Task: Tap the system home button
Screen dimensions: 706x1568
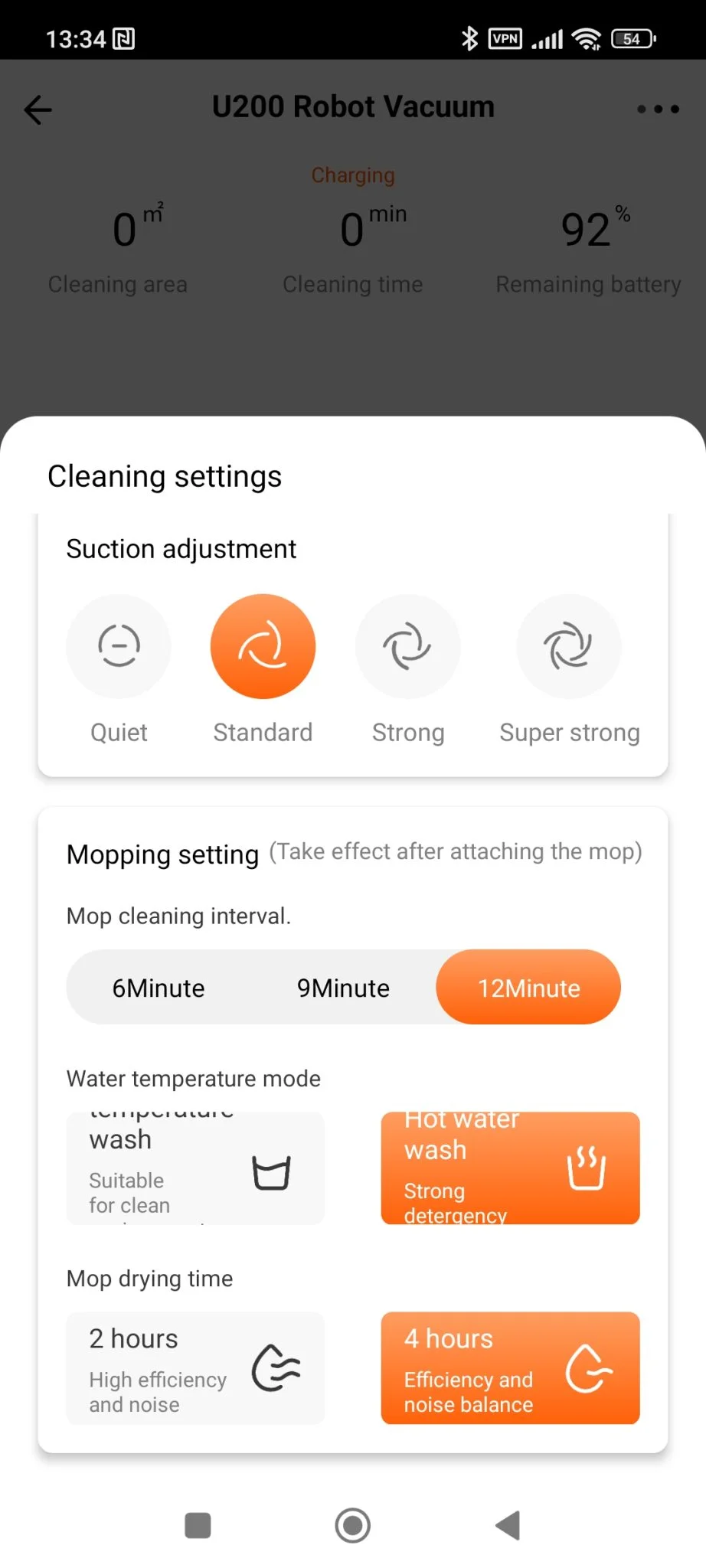Action: 352,1525
